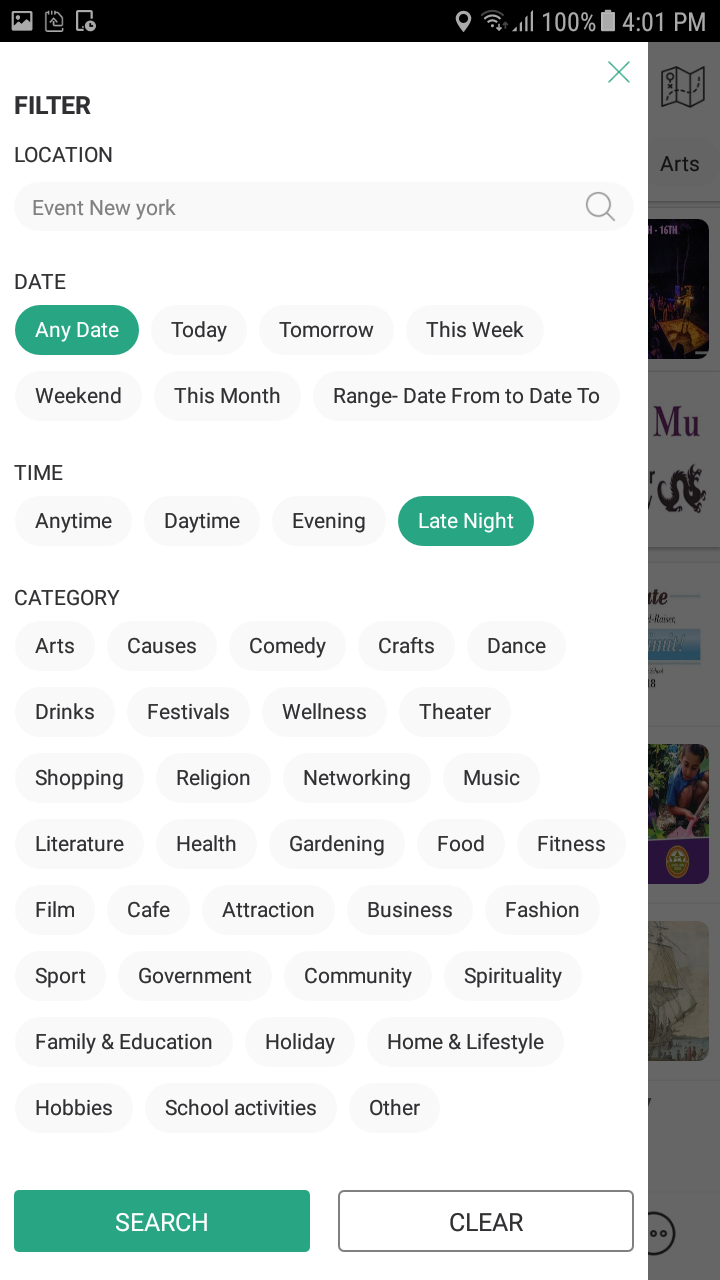The height and width of the screenshot is (1280, 720).
Task: Select the Arts category
Action: coord(55,646)
